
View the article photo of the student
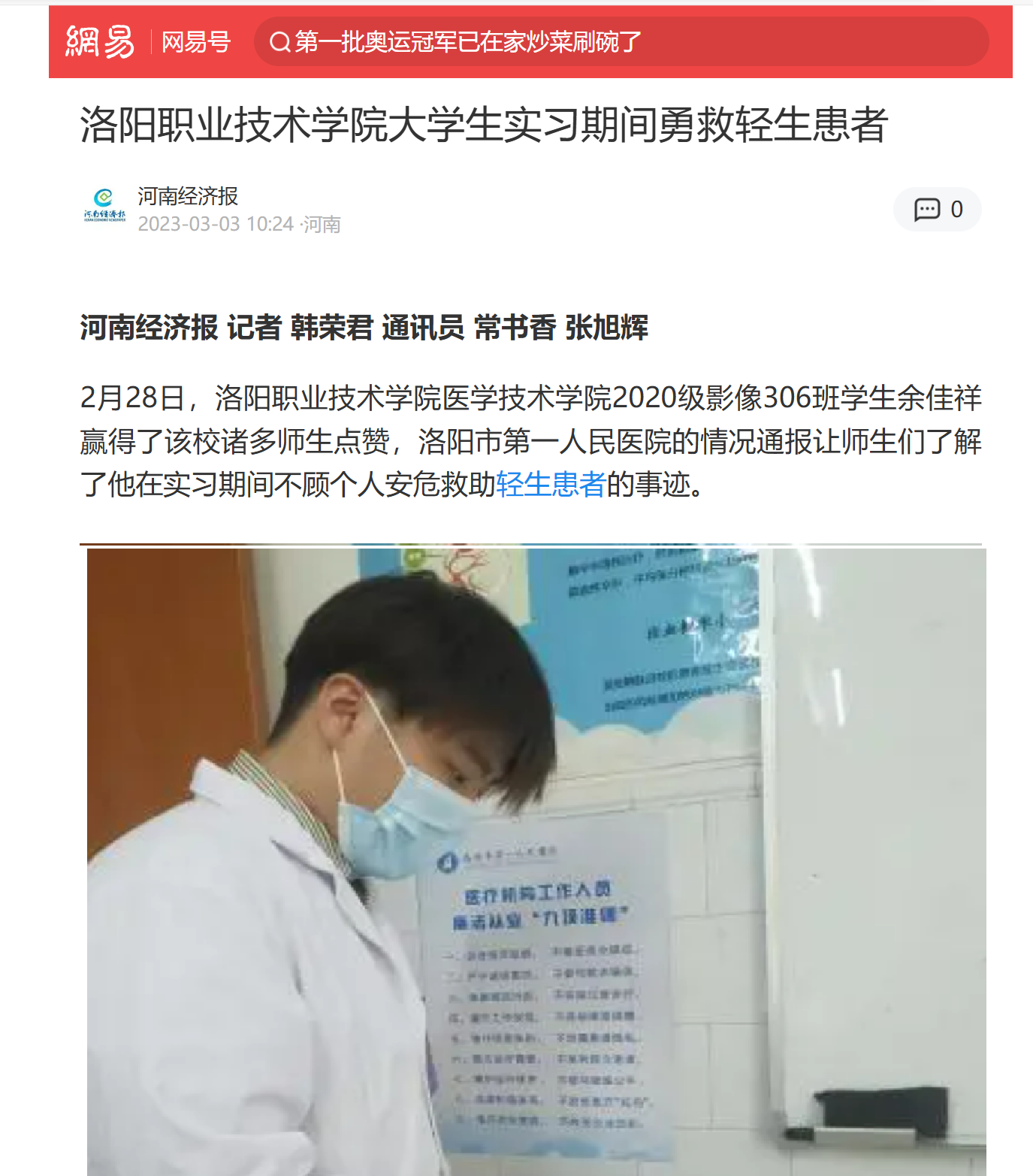coord(536,861)
